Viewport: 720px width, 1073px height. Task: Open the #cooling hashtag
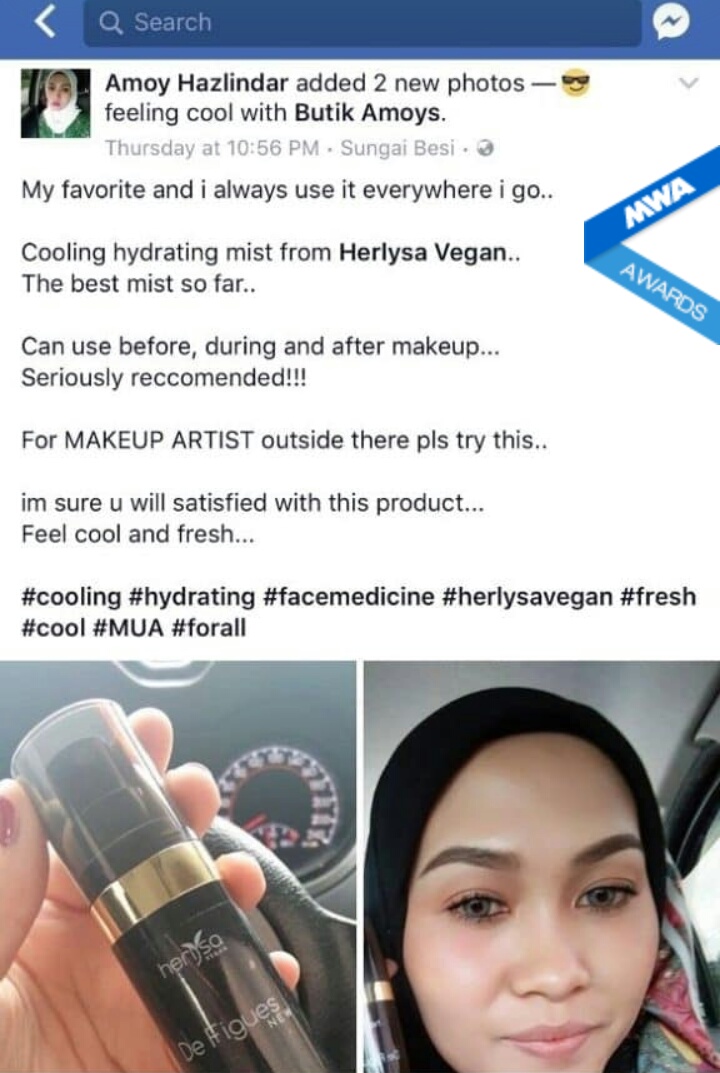point(71,597)
